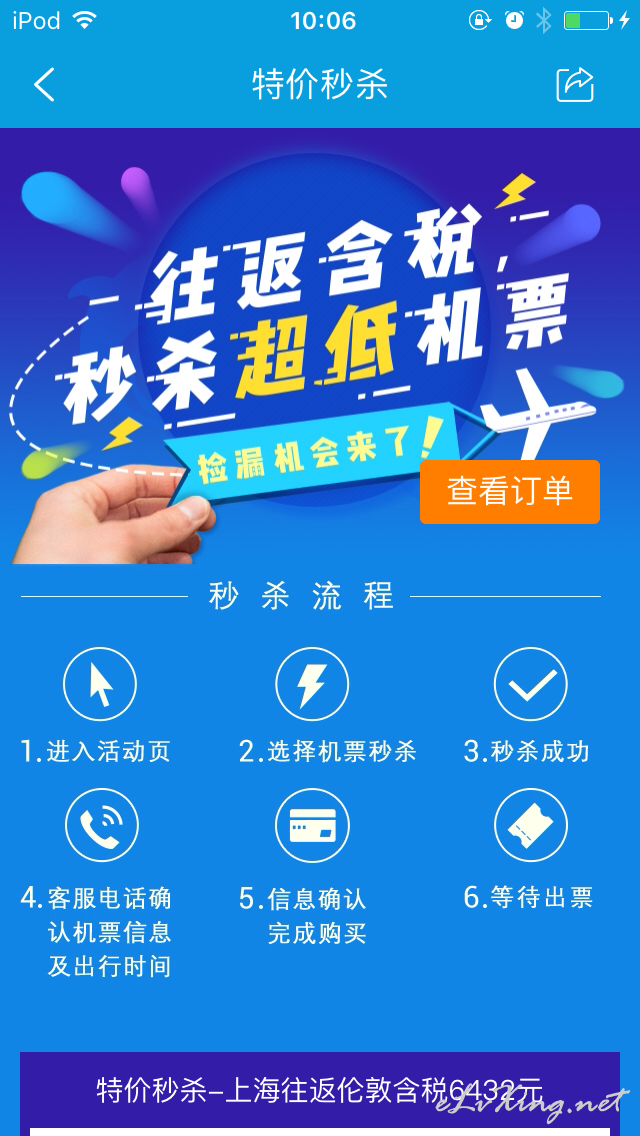Share this flash sale page
640x1136 pixels.
coord(575,85)
